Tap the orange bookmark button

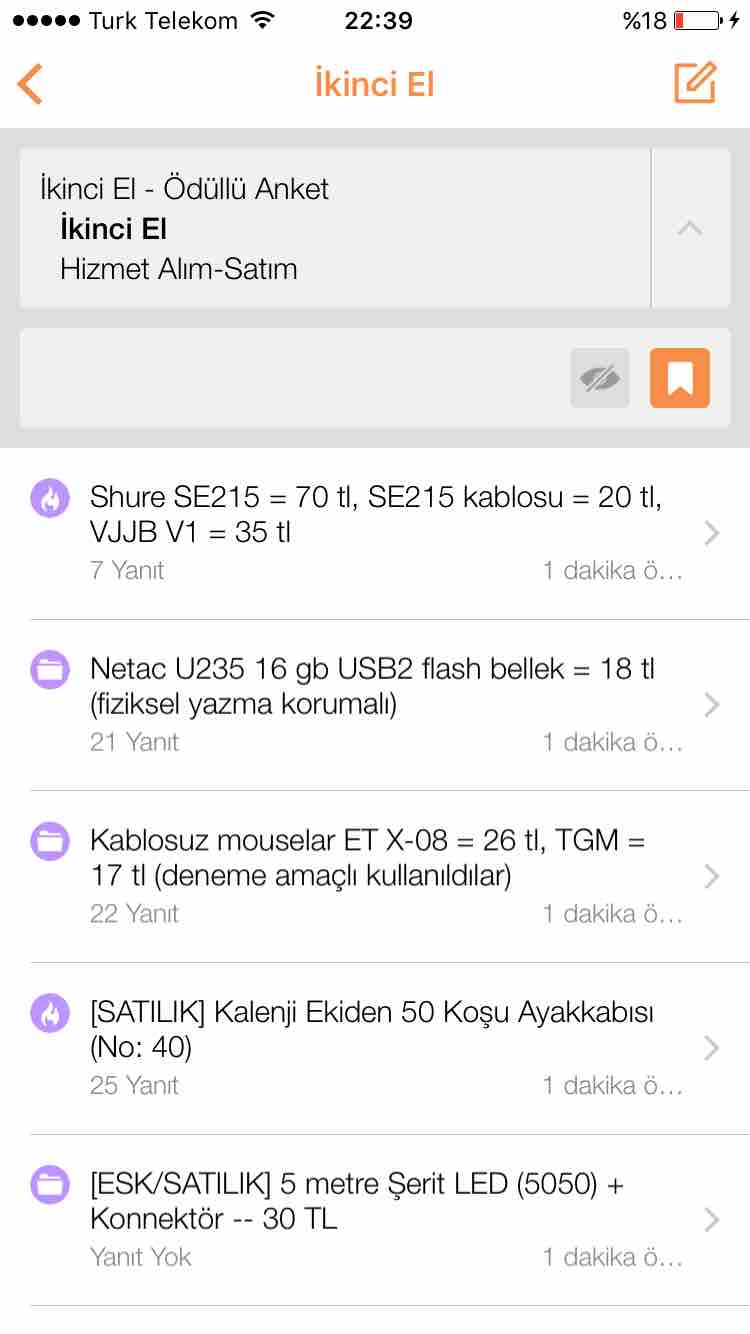(680, 378)
